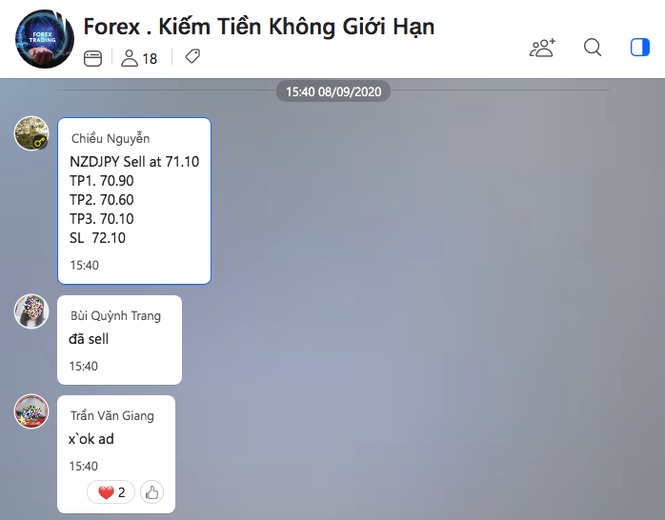Open the group tag label icon
Viewport: 665px width, 520px height.
[192, 57]
